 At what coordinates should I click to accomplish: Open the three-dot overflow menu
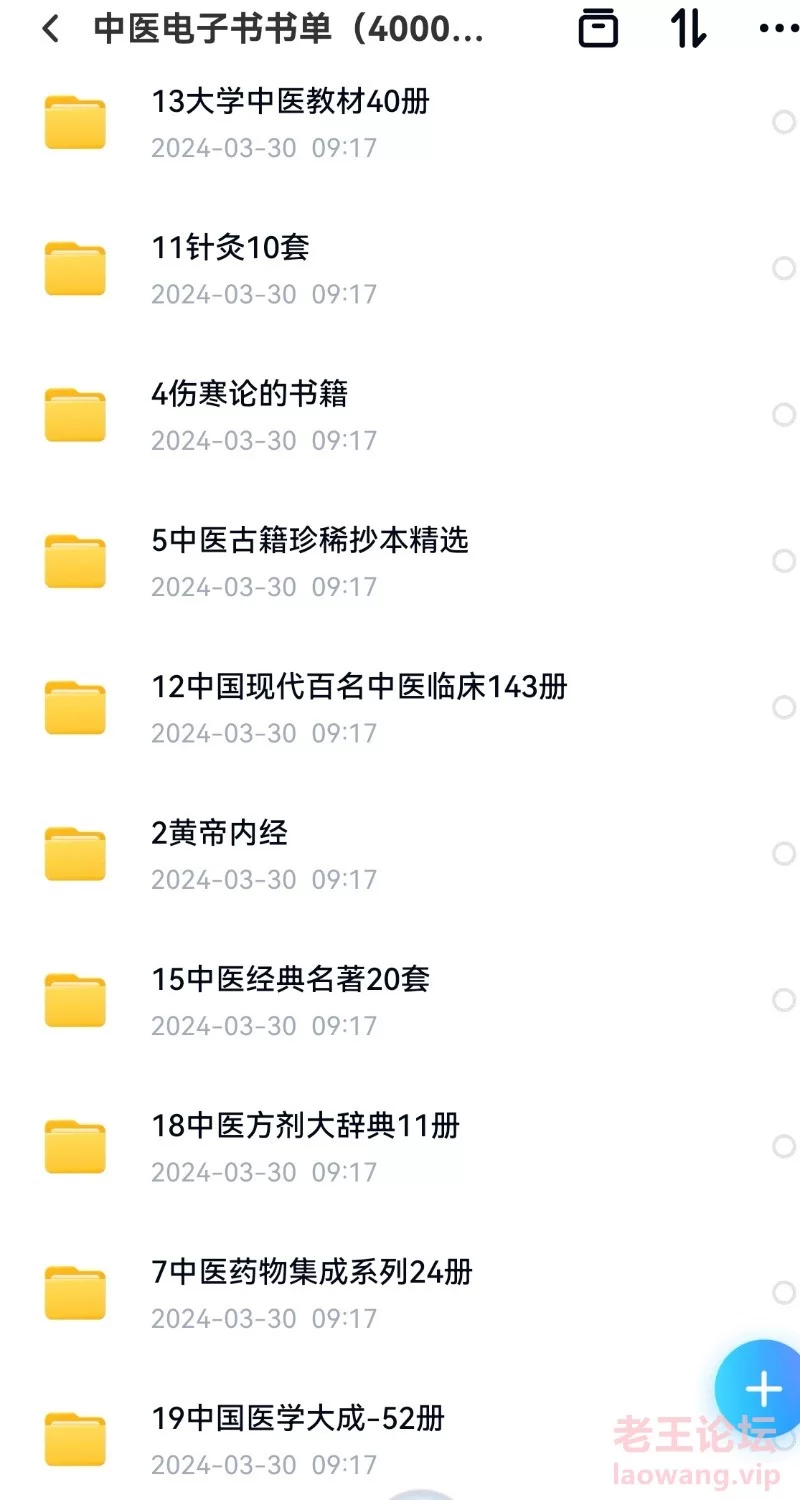point(779,29)
